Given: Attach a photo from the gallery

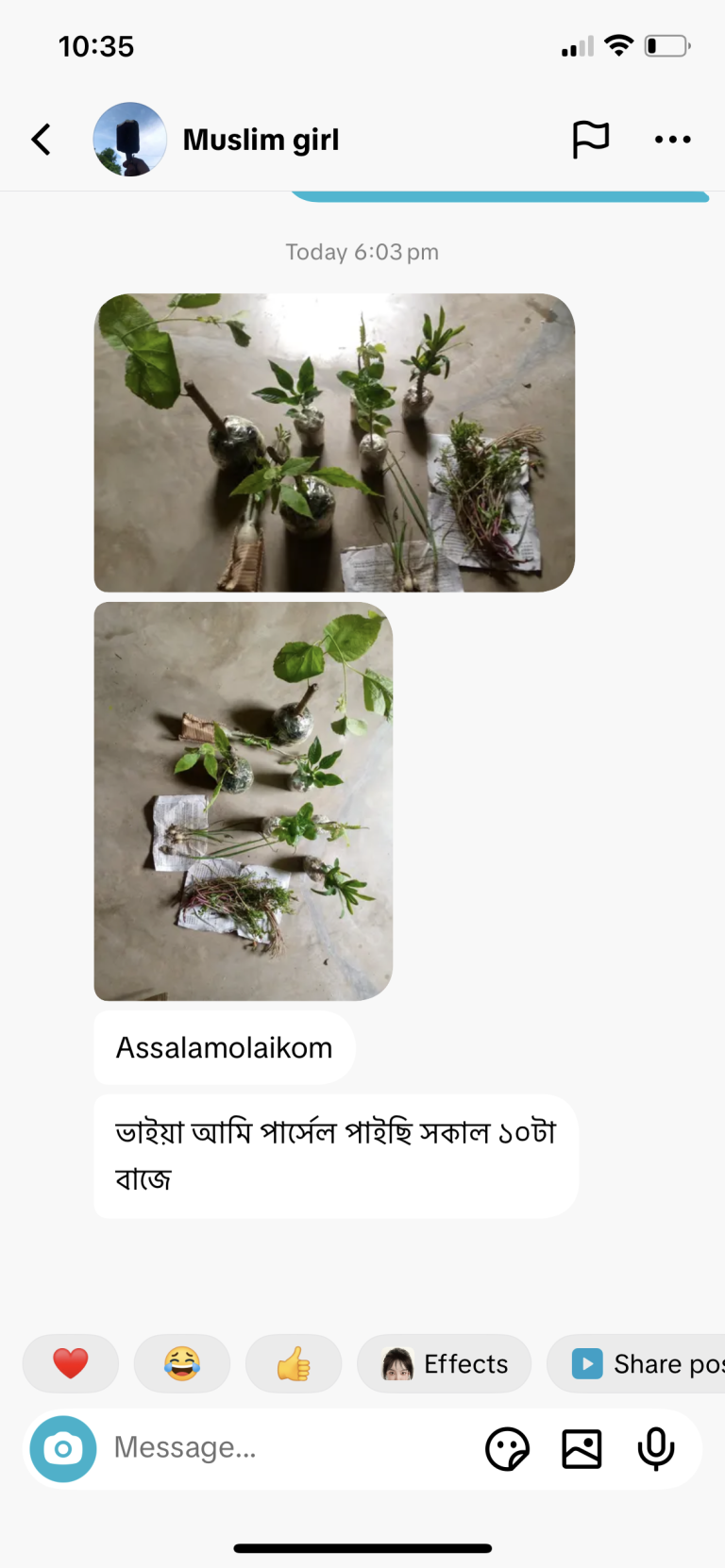Looking at the screenshot, I should click(582, 1448).
